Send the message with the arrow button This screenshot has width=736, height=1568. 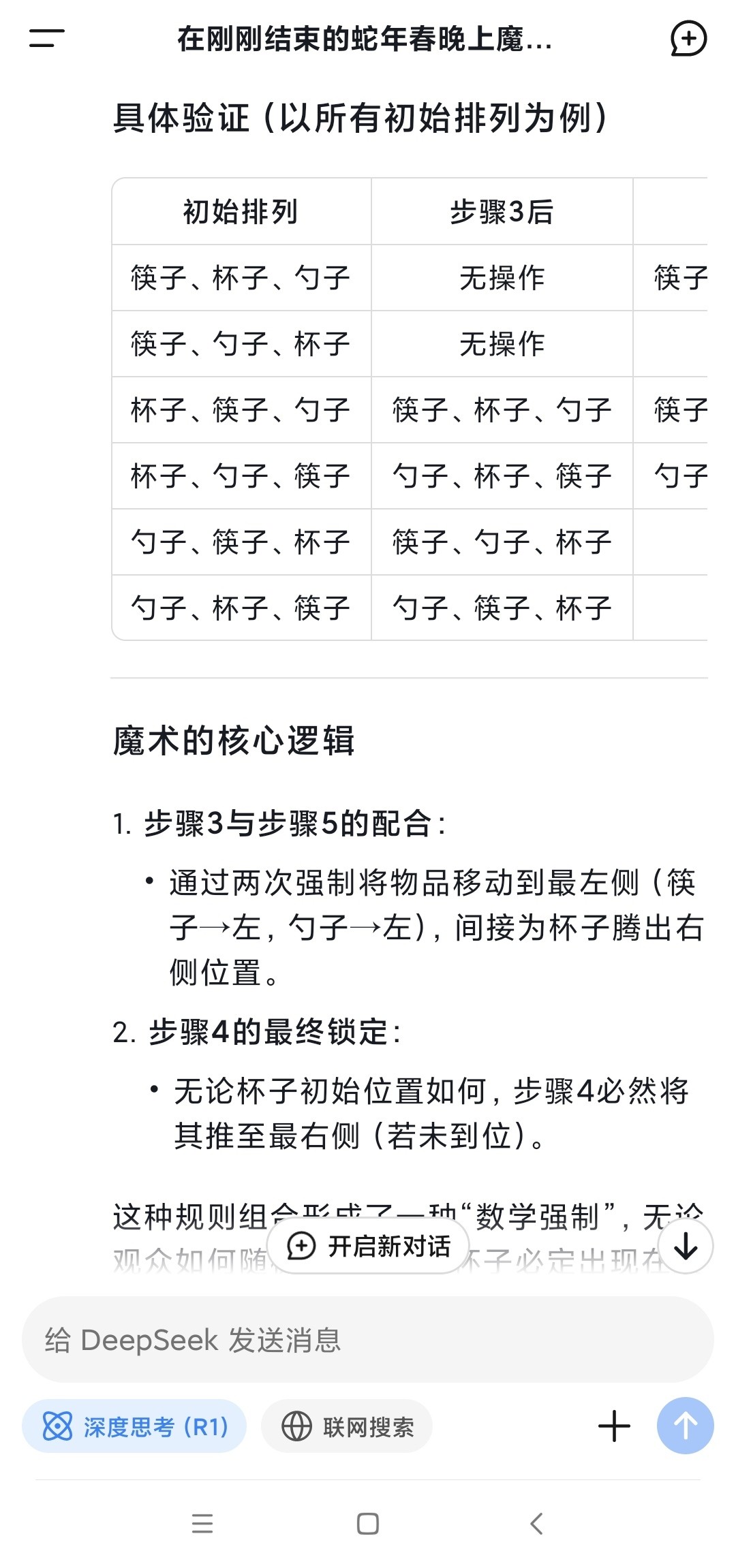685,1426
